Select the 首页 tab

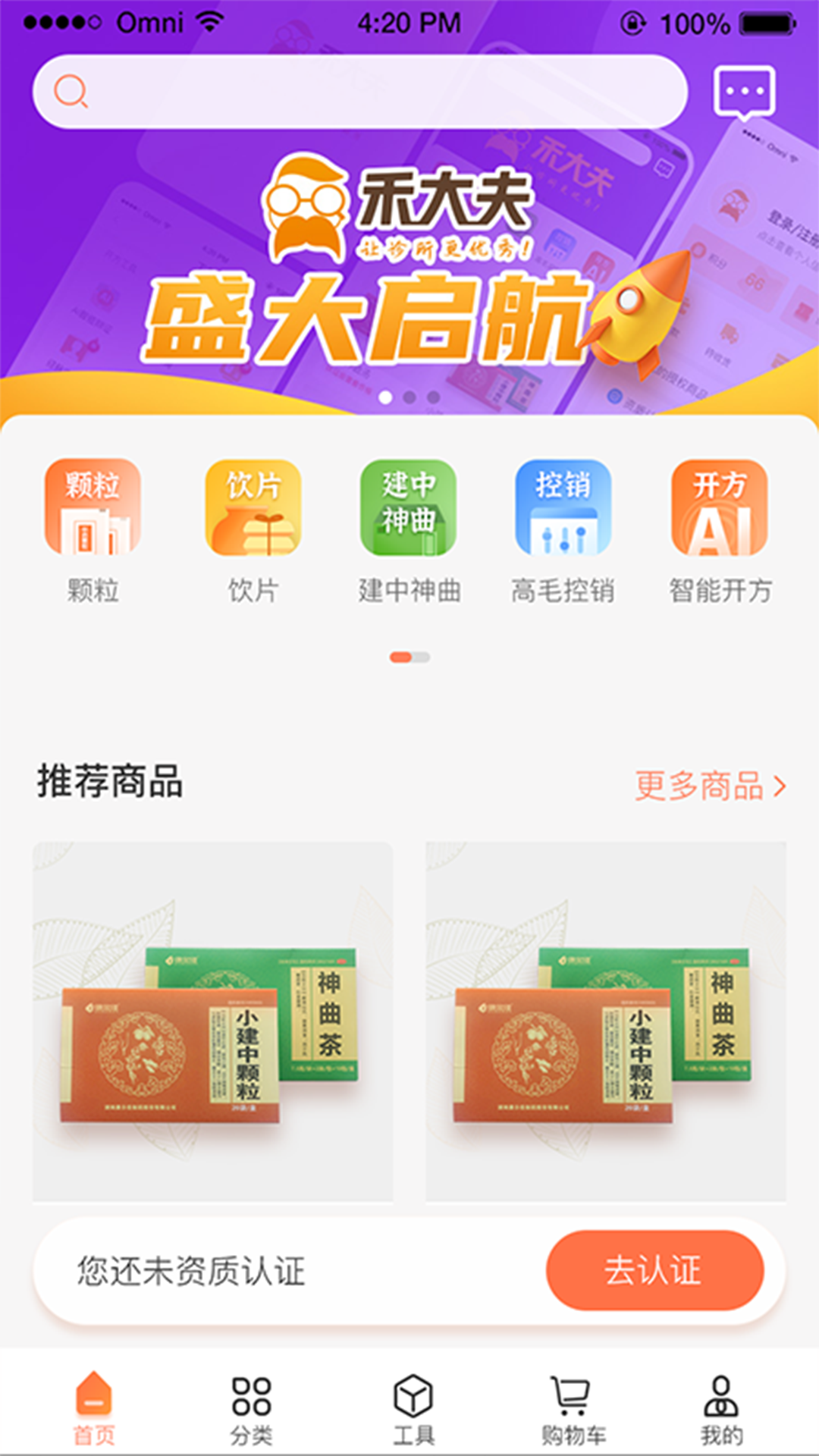coord(94,1410)
